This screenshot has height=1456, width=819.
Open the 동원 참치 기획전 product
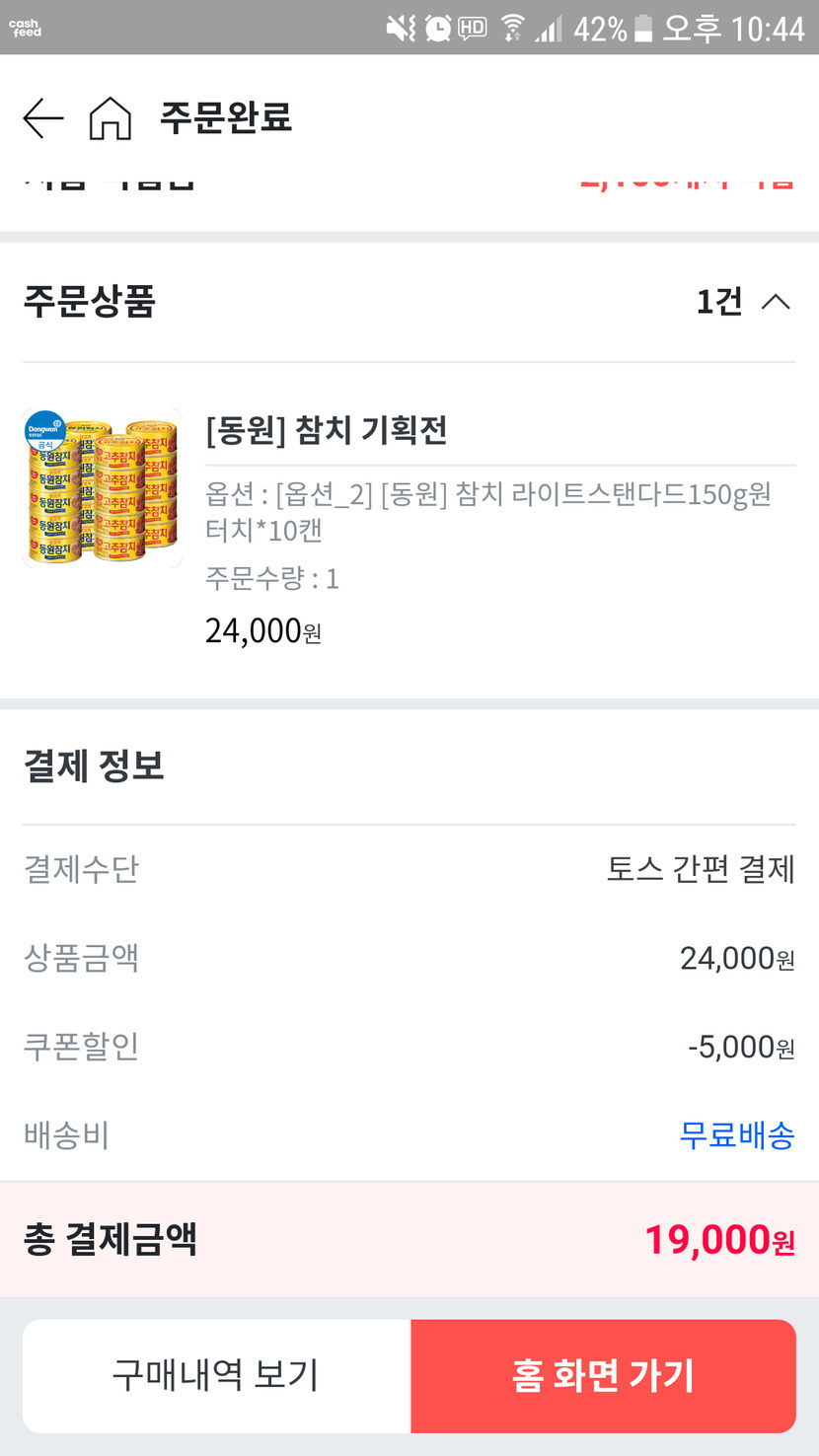click(327, 430)
